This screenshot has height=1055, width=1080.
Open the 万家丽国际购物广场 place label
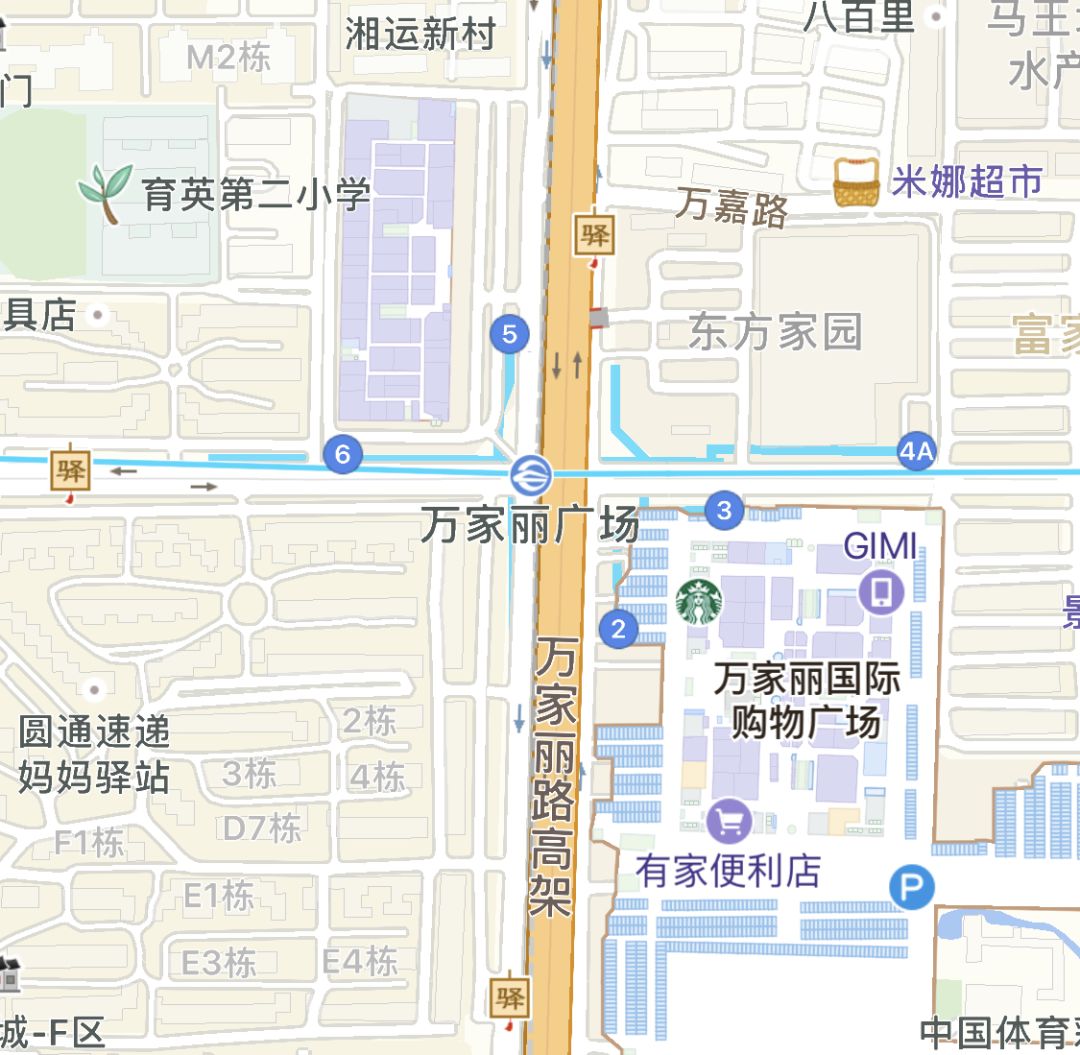pos(807,699)
